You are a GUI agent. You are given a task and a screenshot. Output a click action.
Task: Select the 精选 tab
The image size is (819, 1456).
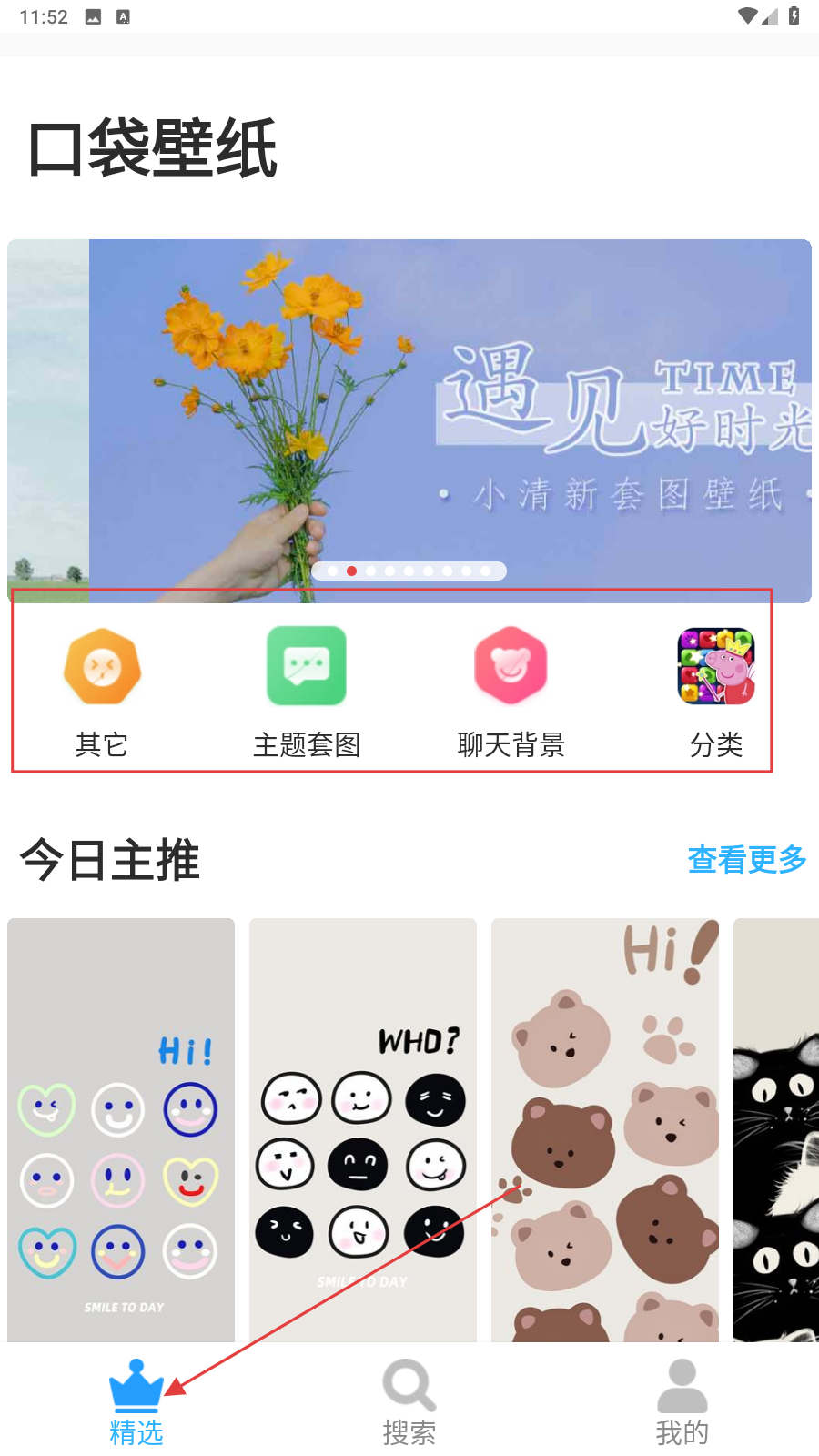pyautogui.click(x=136, y=1401)
